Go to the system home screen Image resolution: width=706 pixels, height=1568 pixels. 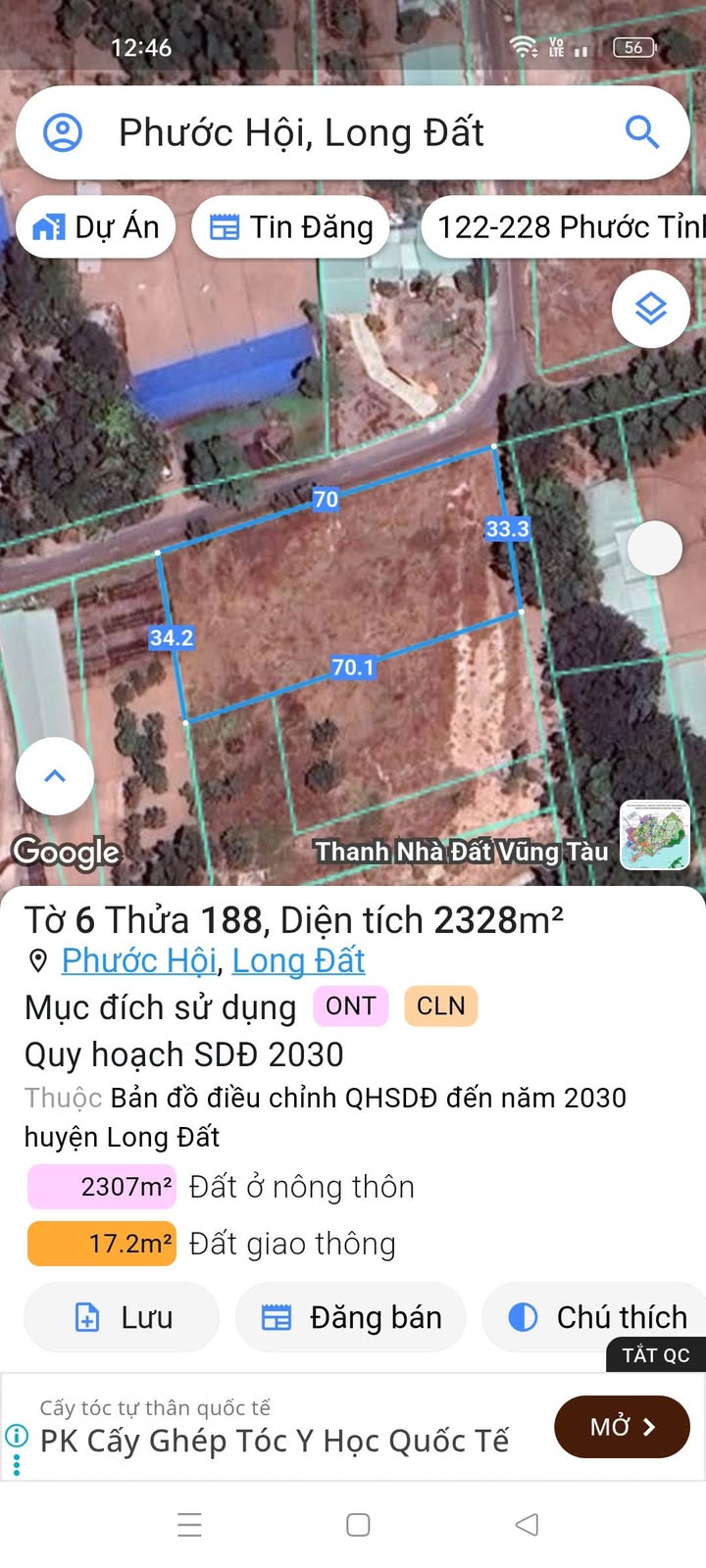[358, 1525]
